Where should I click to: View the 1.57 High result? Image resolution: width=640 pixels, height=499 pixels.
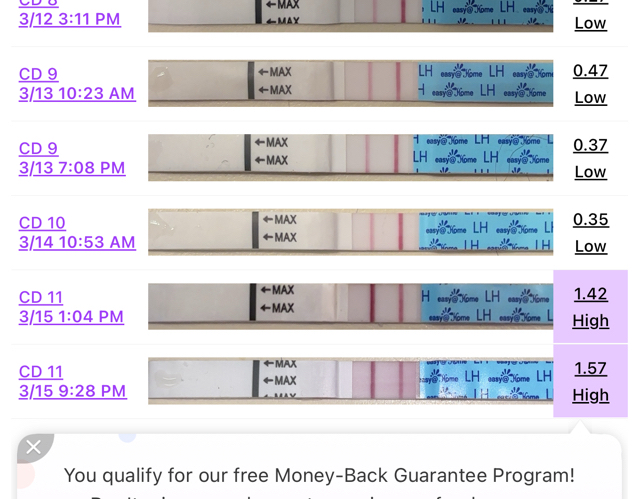[590, 381]
